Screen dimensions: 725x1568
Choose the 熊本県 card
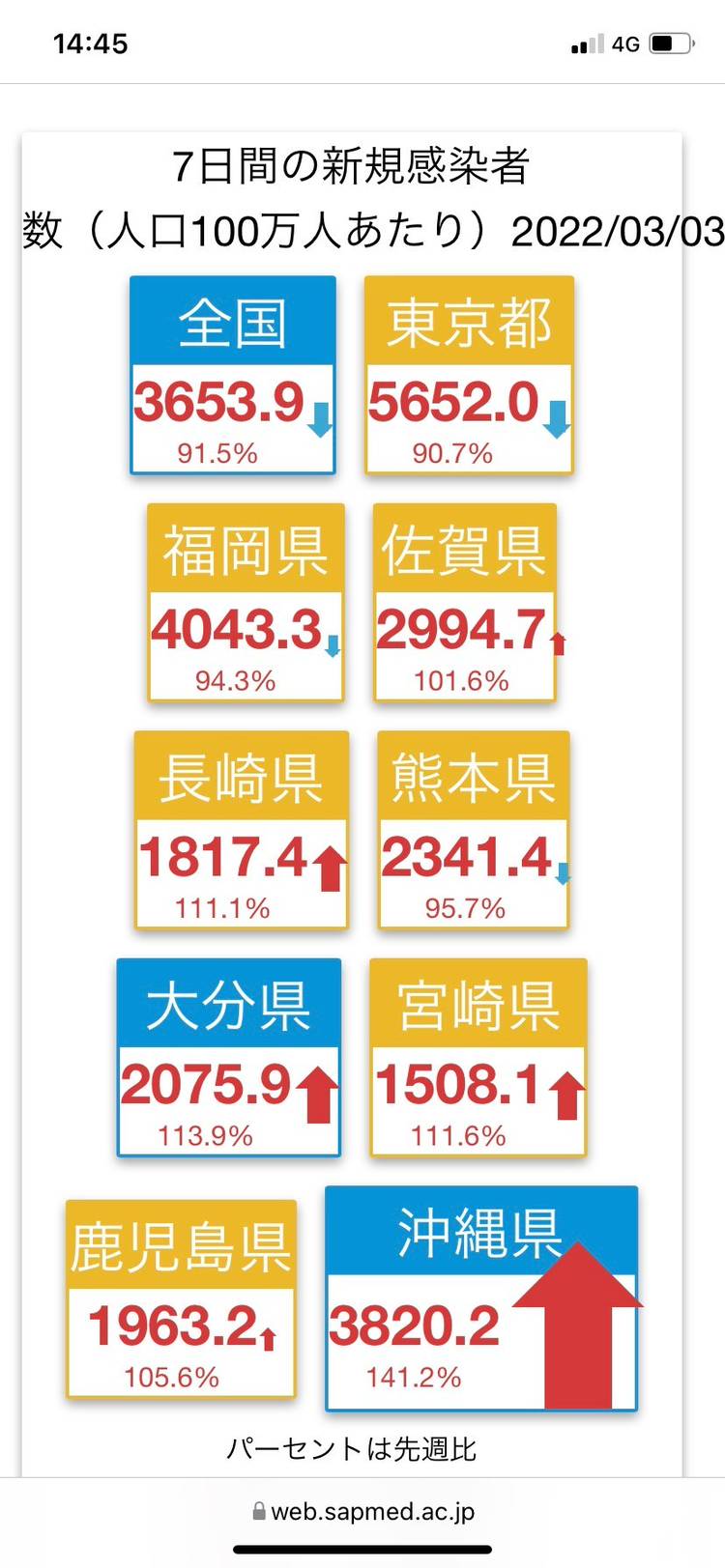pos(474,830)
